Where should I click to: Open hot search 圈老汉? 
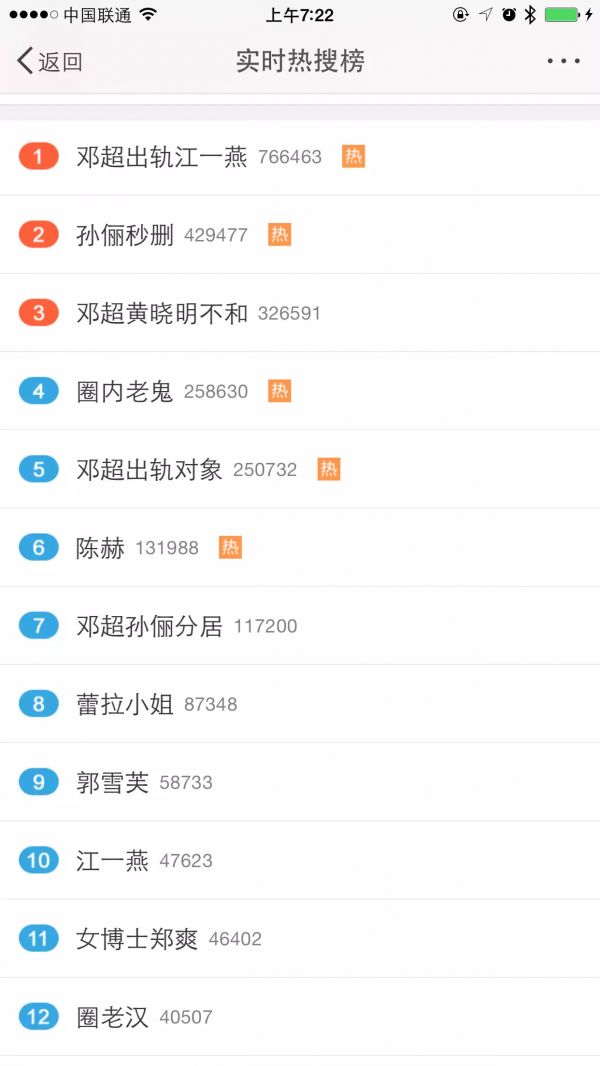113,1017
